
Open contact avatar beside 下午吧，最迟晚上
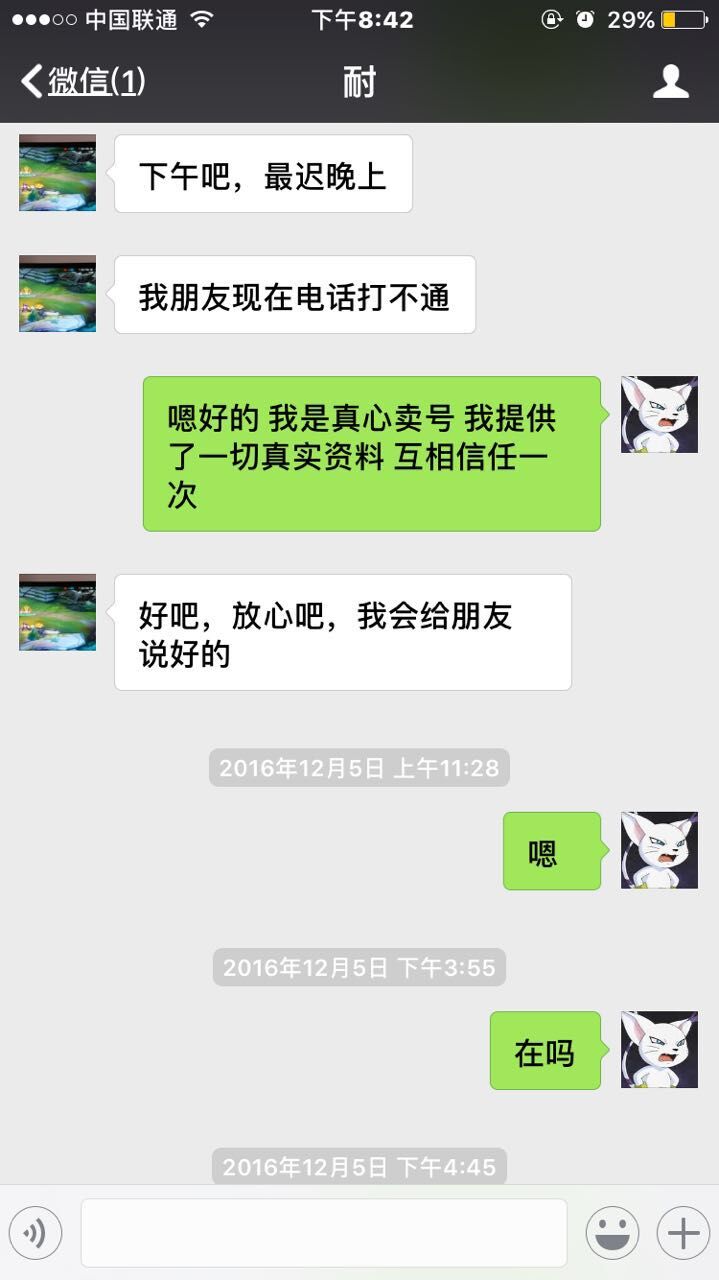coord(58,173)
